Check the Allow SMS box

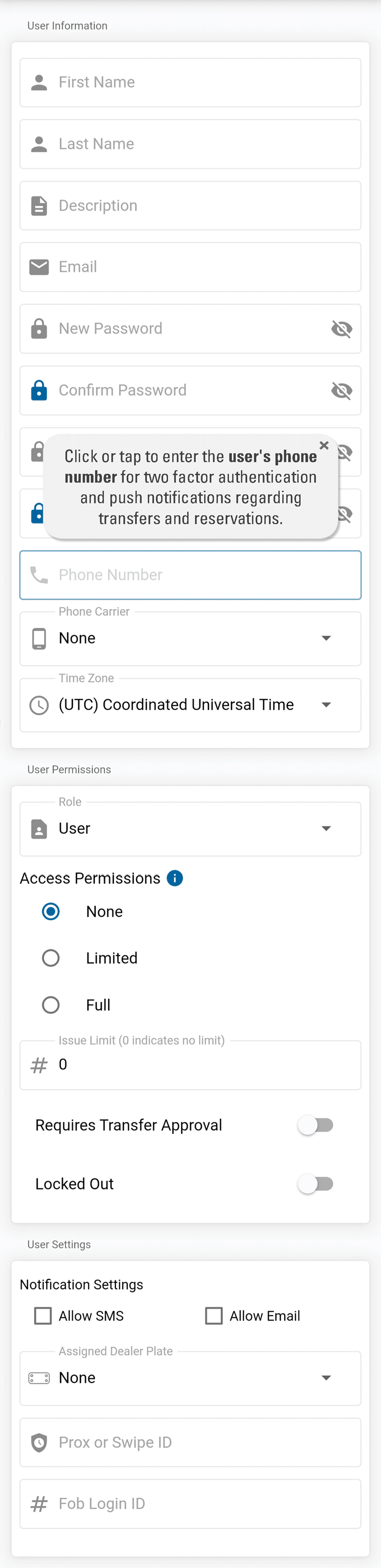coord(43,1315)
